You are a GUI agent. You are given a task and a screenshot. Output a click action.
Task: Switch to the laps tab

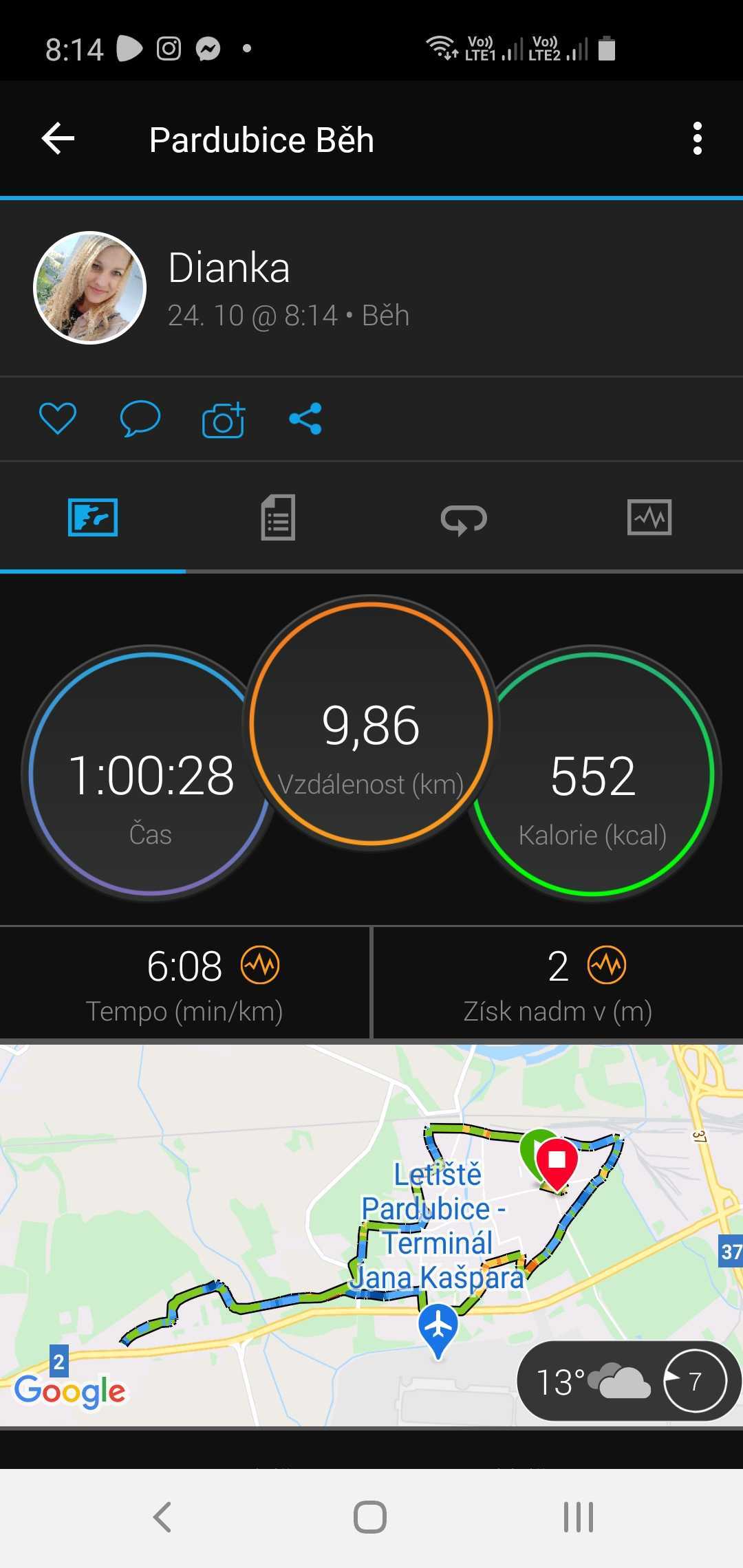[464, 519]
